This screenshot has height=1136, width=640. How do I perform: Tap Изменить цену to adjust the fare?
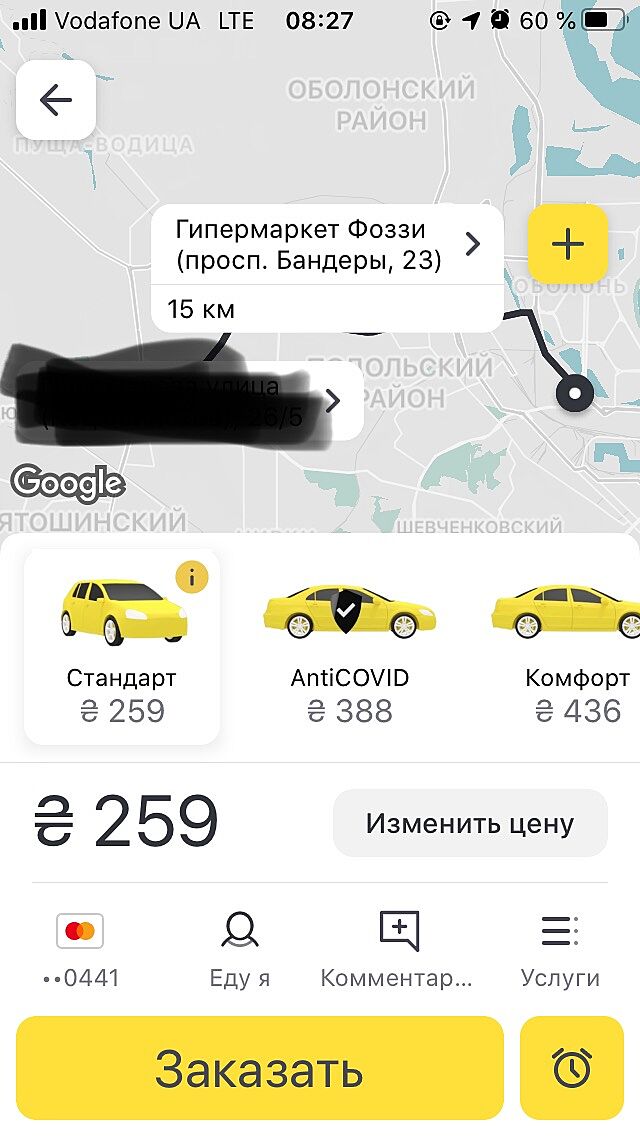[x=470, y=823]
